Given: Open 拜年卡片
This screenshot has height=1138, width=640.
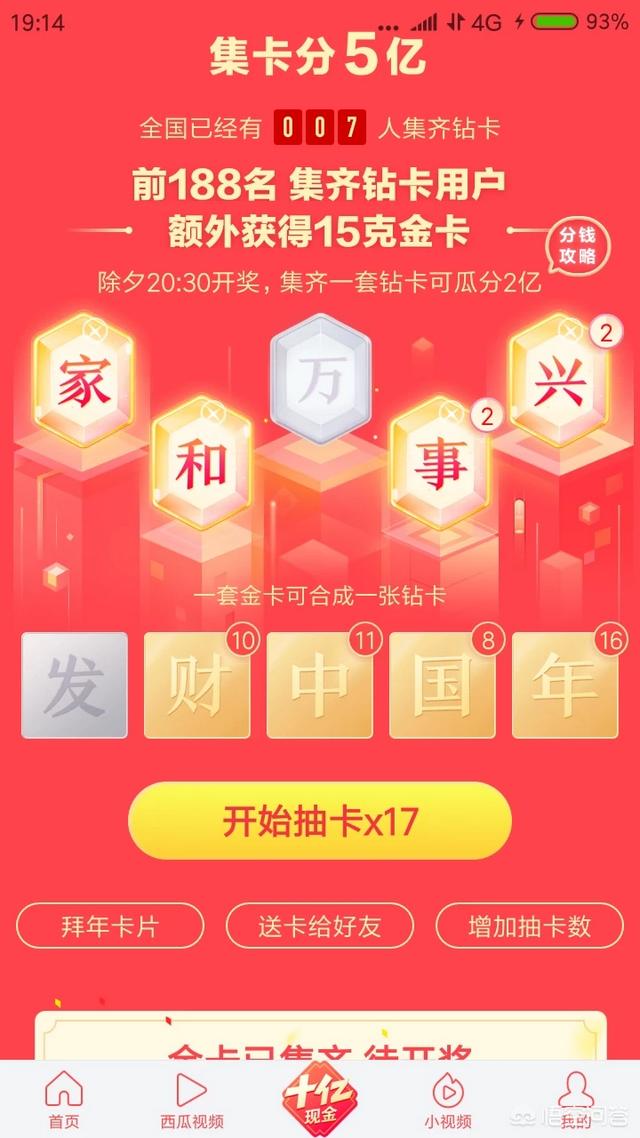Looking at the screenshot, I should (x=110, y=926).
